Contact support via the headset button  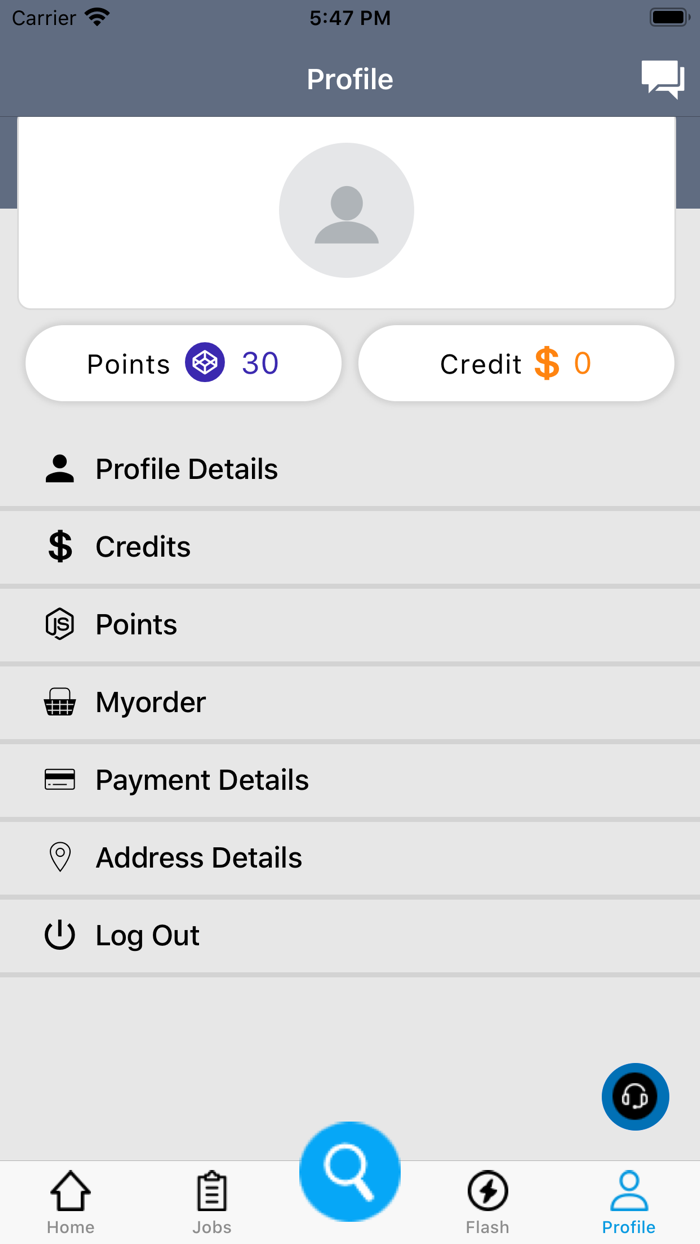point(635,1097)
